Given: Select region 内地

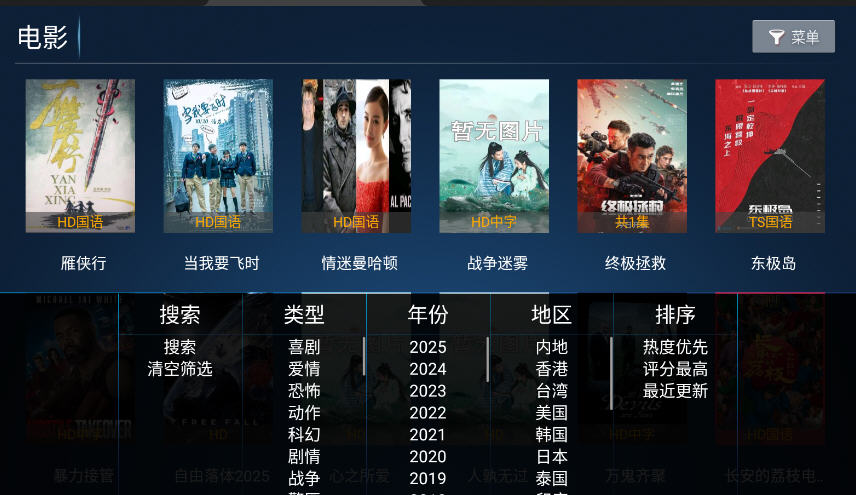Looking at the screenshot, I should pos(551,347).
